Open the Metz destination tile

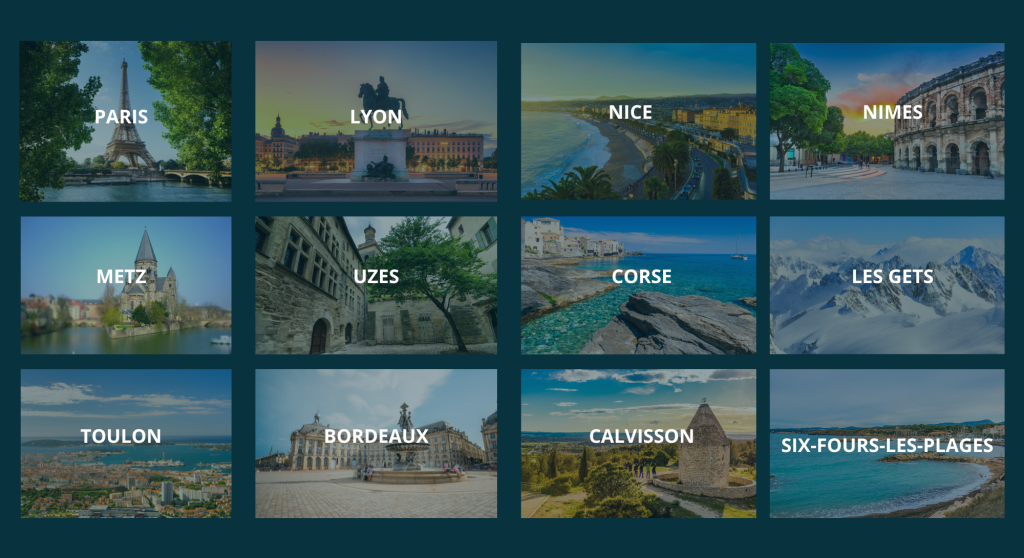pyautogui.click(x=125, y=285)
